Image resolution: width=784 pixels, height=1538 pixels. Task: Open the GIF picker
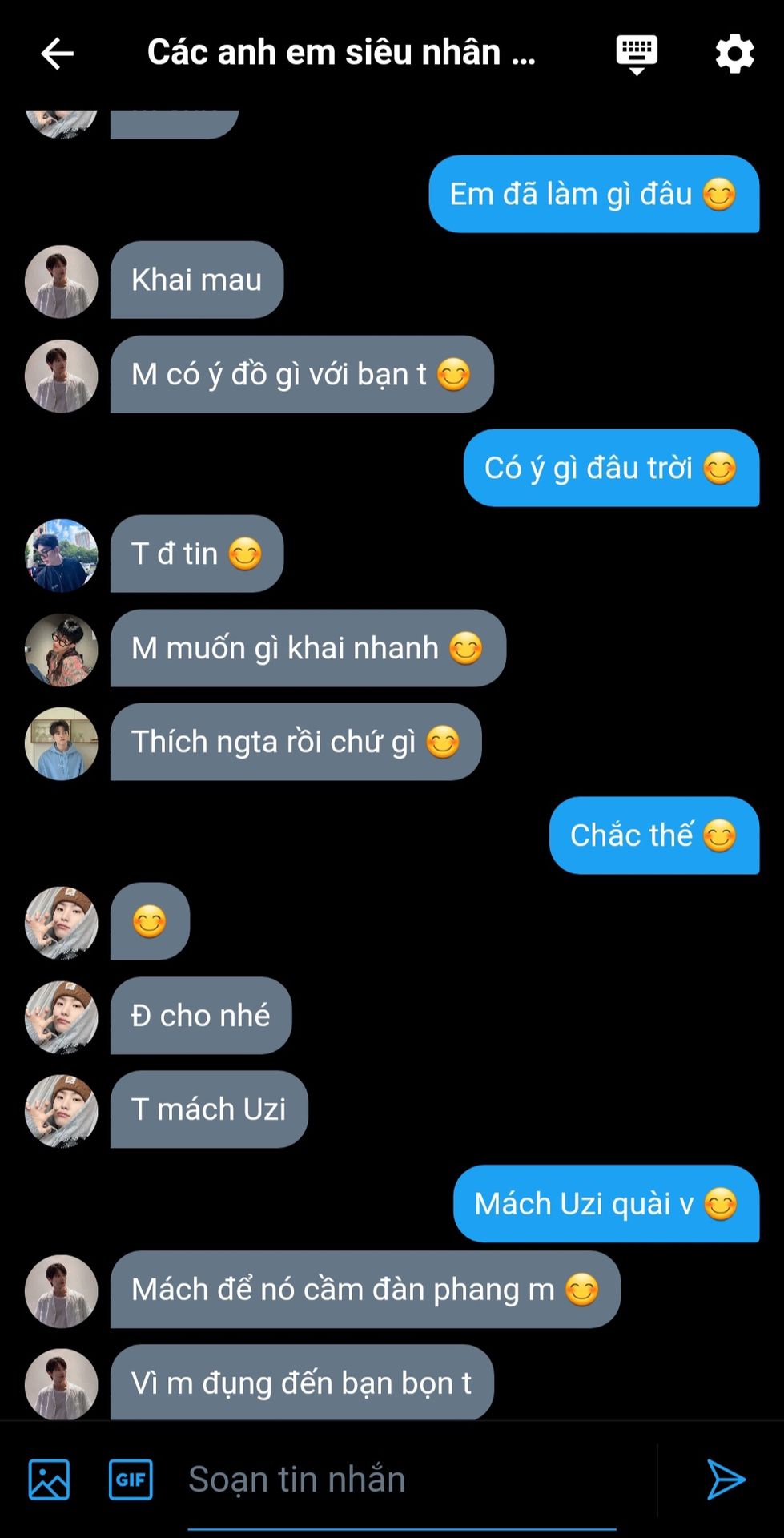(131, 1479)
